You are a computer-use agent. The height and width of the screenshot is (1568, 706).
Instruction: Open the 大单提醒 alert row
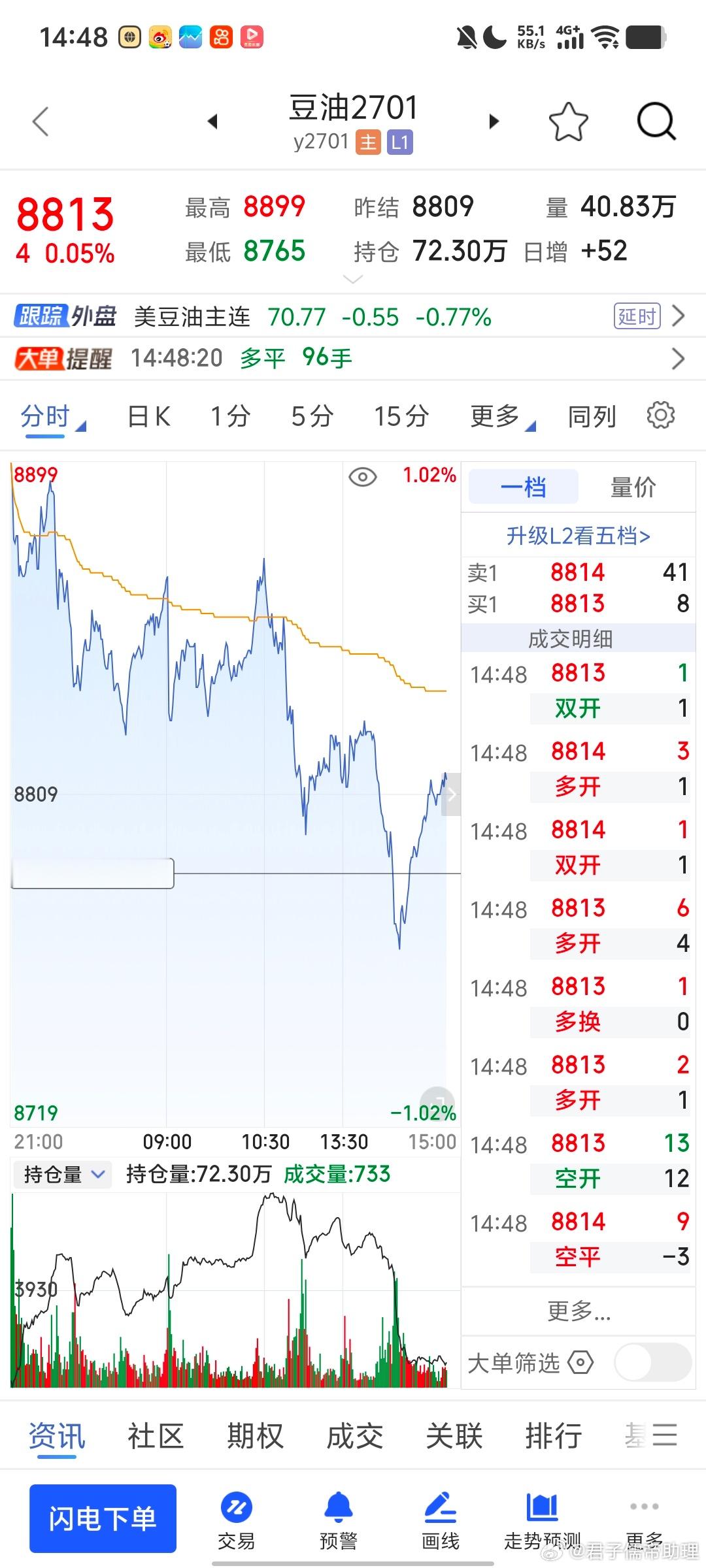(353, 358)
